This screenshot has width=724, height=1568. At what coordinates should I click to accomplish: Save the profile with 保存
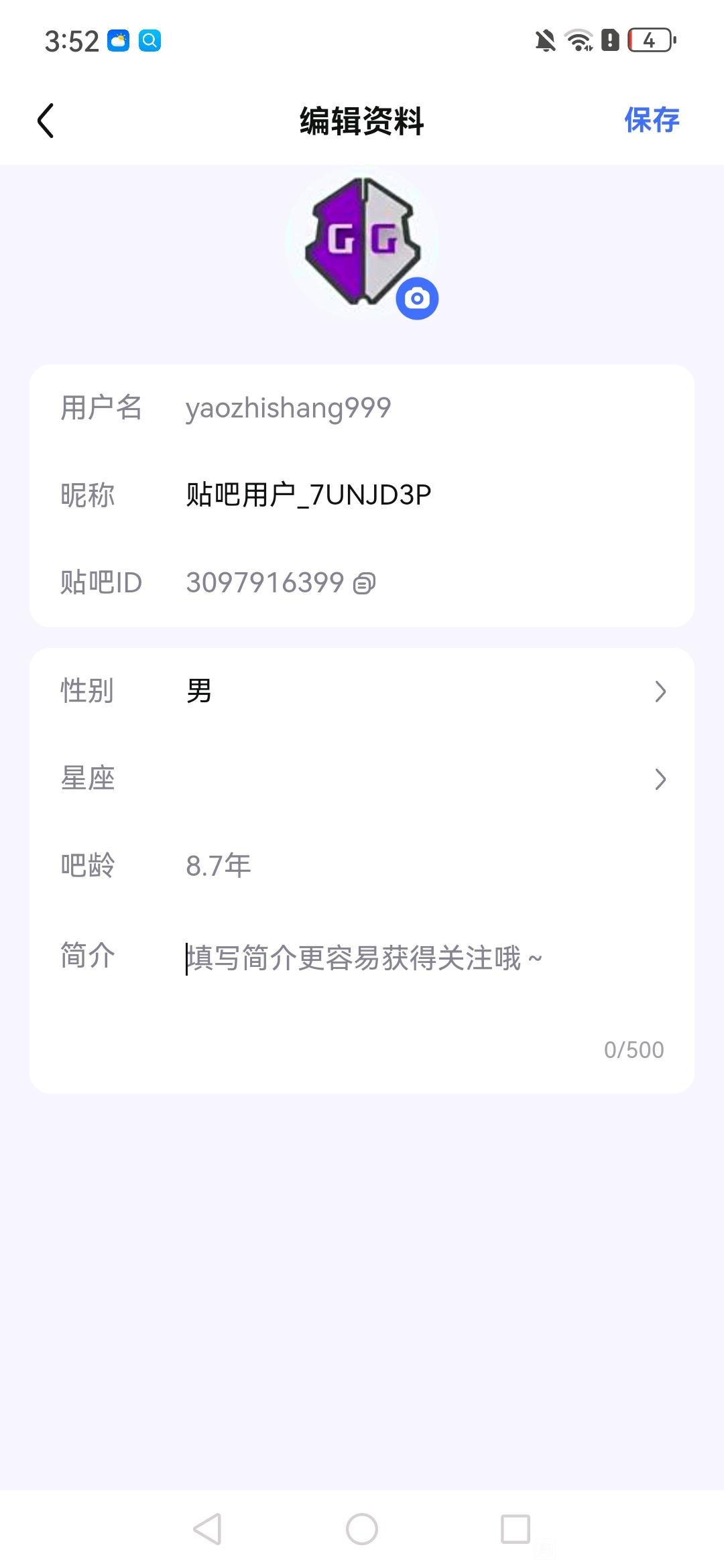pyautogui.click(x=652, y=121)
